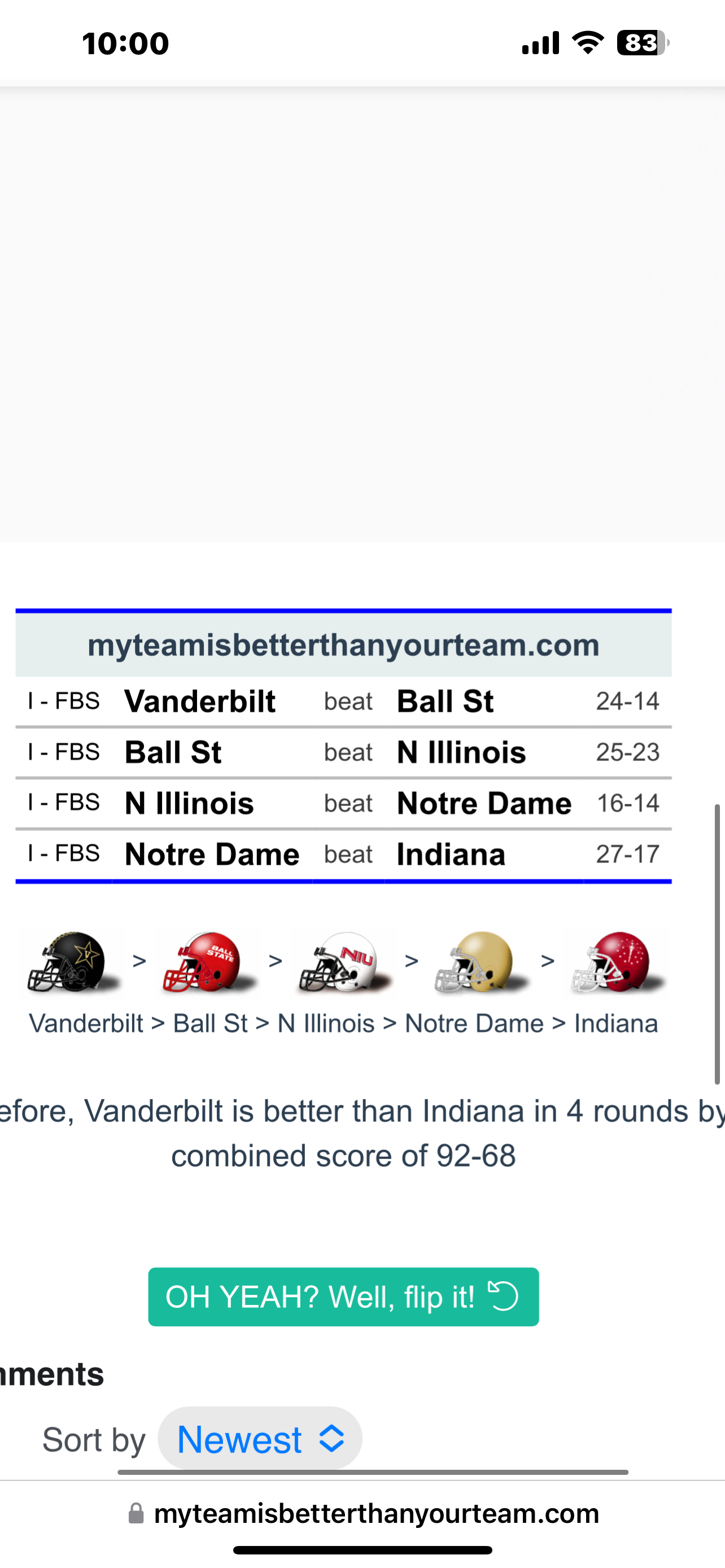Open the Sort by Newest dropdown
Viewport: 725px width, 1568px height.
(260, 1439)
